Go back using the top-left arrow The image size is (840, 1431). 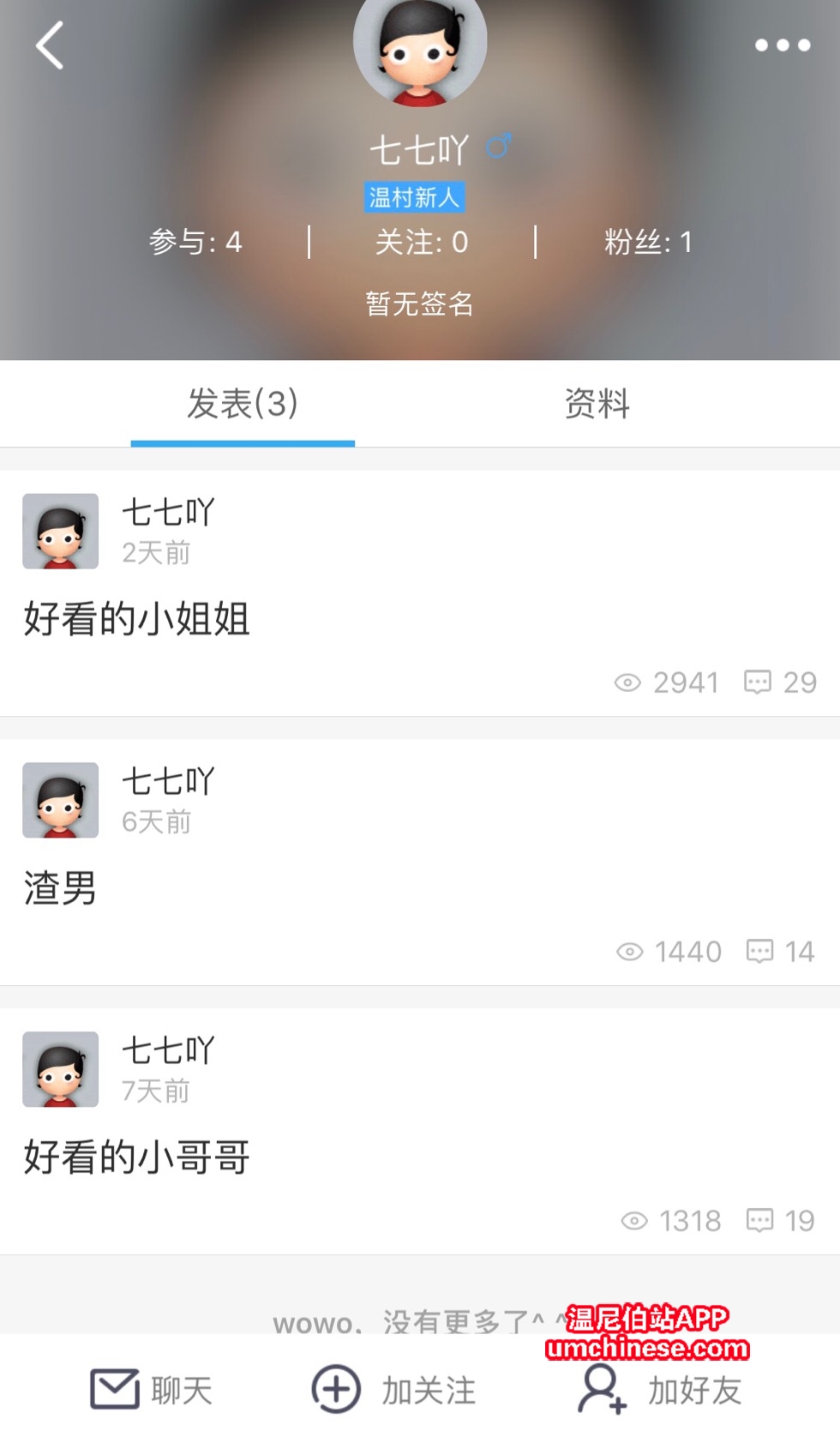click(50, 45)
